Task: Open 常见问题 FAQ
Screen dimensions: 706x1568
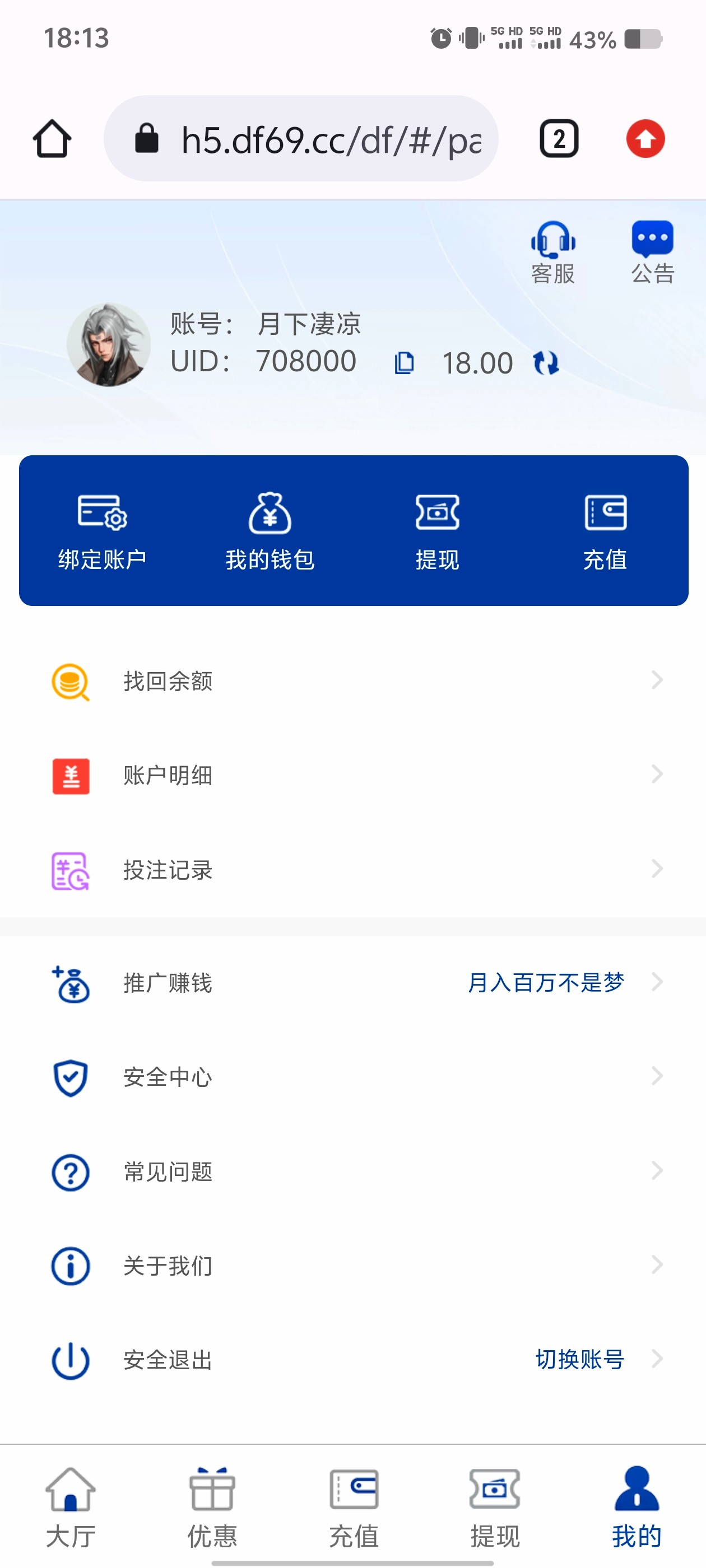Action: pyautogui.click(x=352, y=1171)
